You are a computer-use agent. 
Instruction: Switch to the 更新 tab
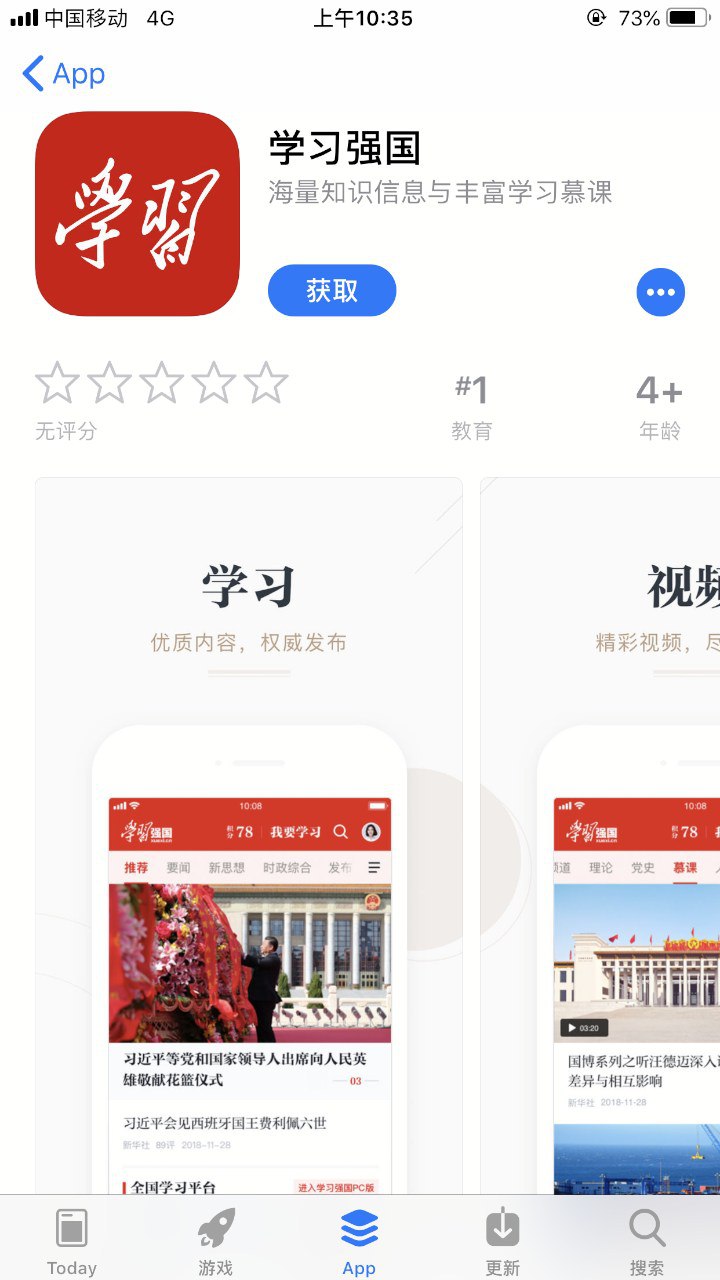[x=503, y=1240]
